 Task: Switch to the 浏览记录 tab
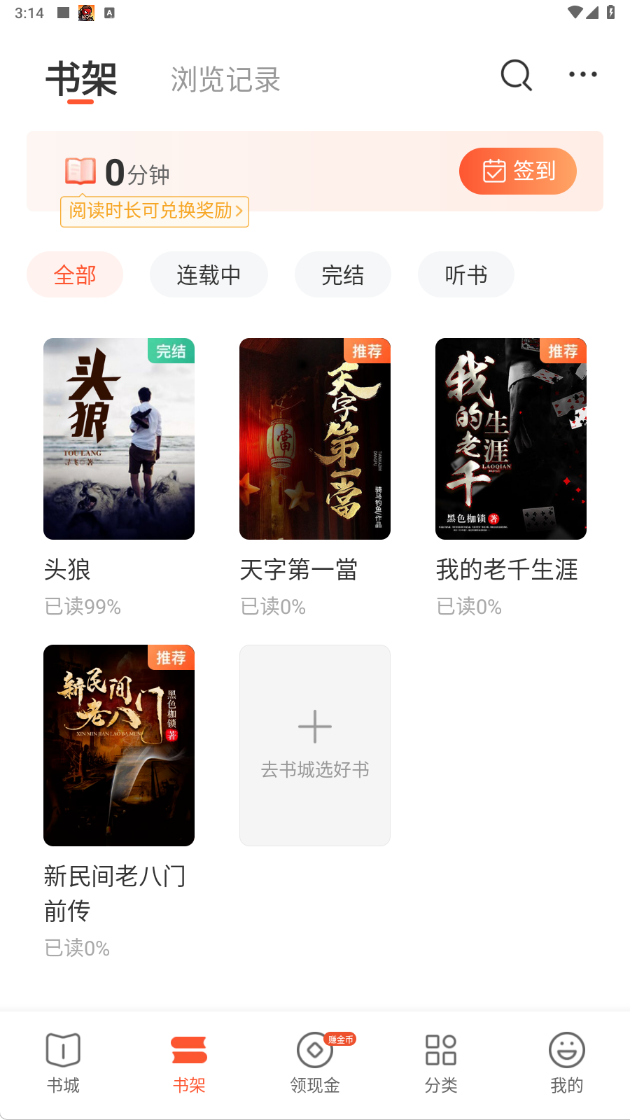(225, 80)
